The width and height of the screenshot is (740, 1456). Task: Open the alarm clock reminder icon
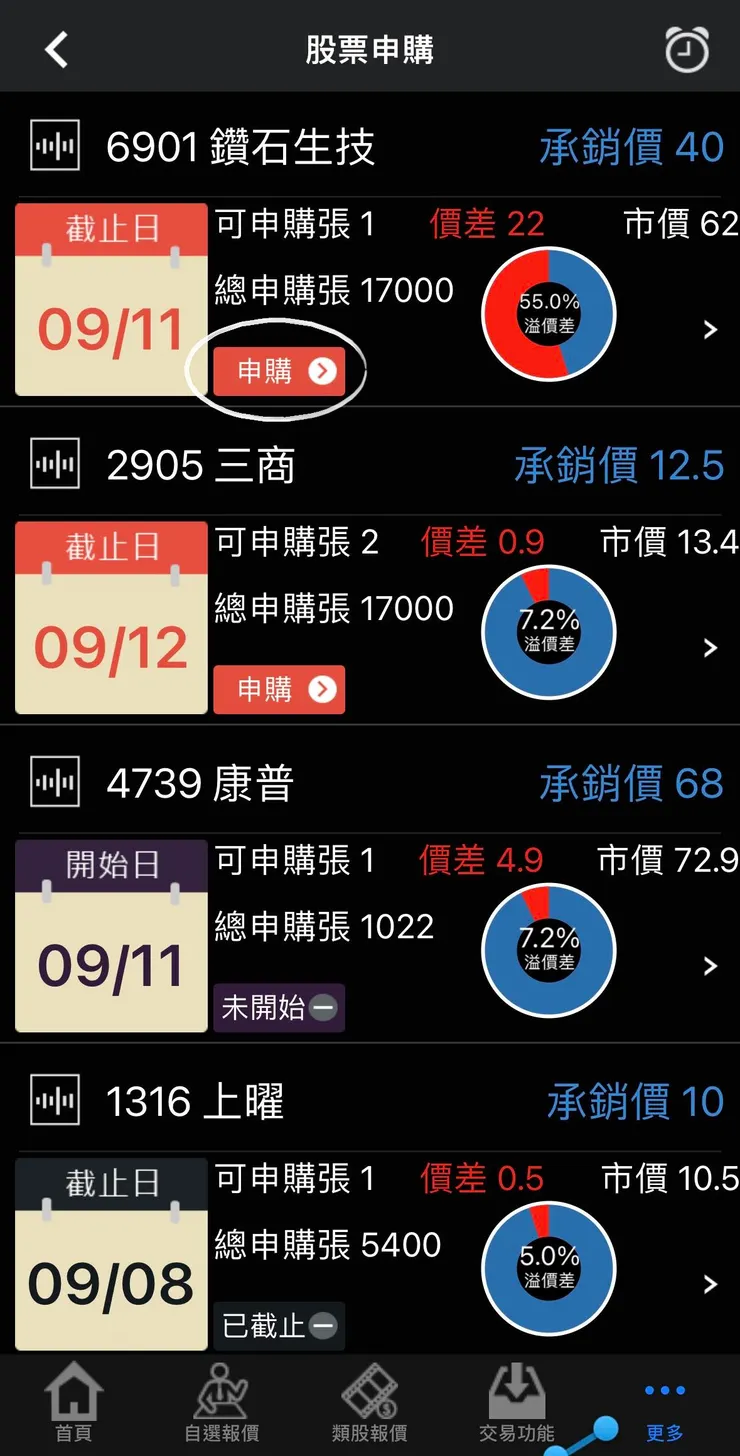686,48
